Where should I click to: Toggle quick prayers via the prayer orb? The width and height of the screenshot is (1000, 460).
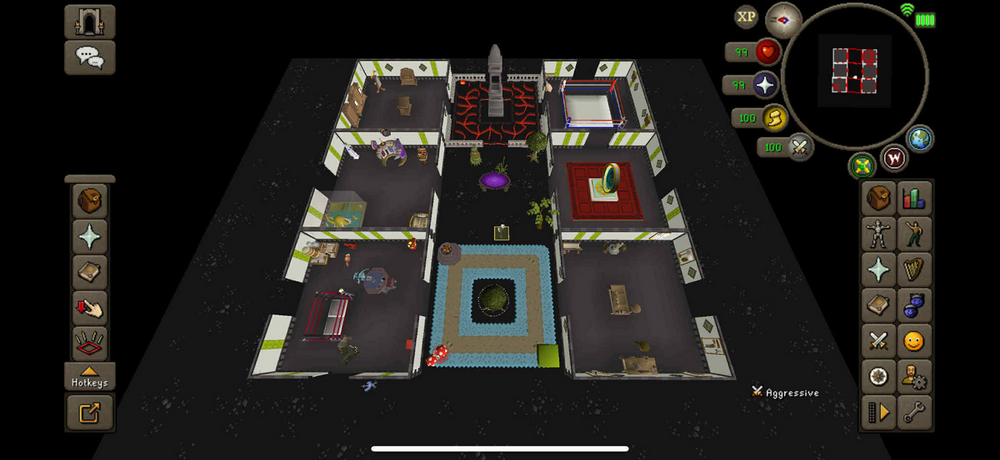(767, 84)
